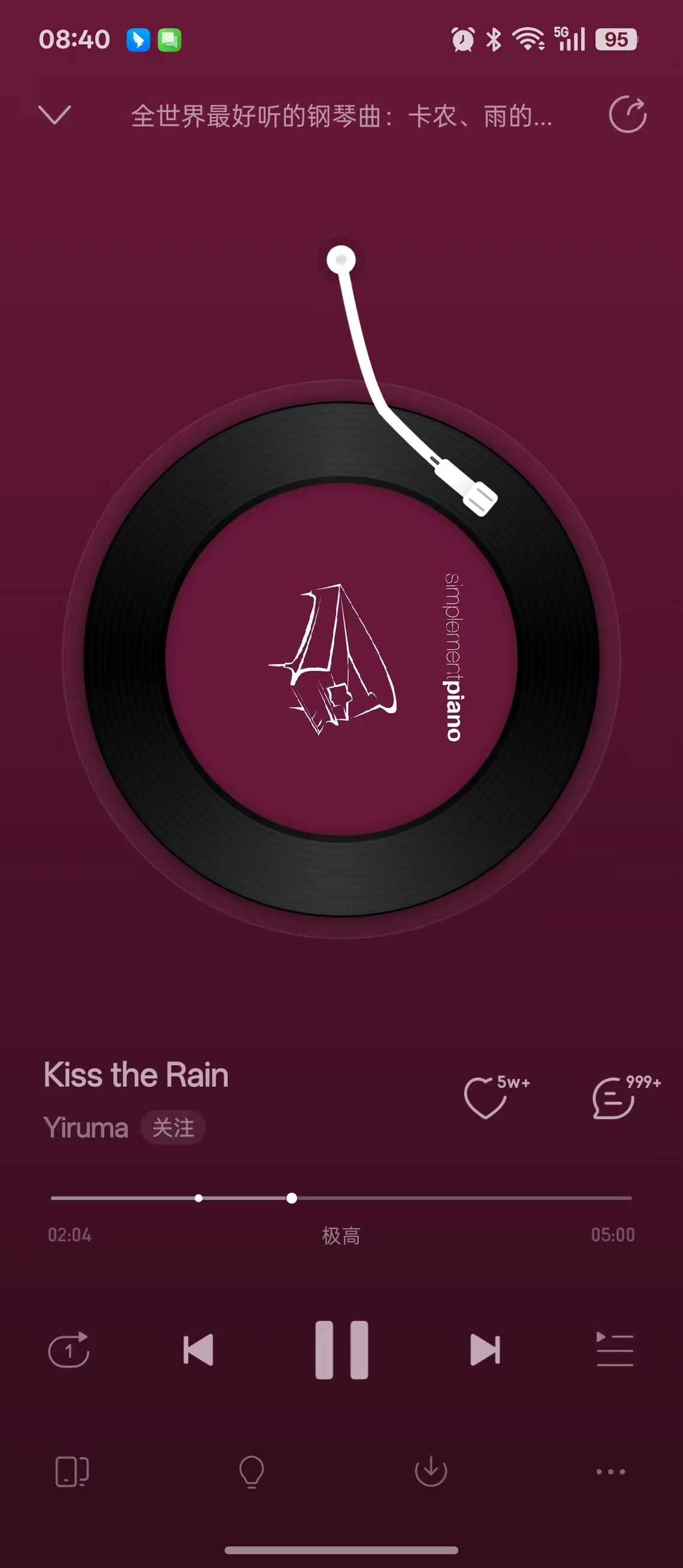Collapse the player with the down chevron
Viewport: 683px width, 1568px height.
coord(55,114)
